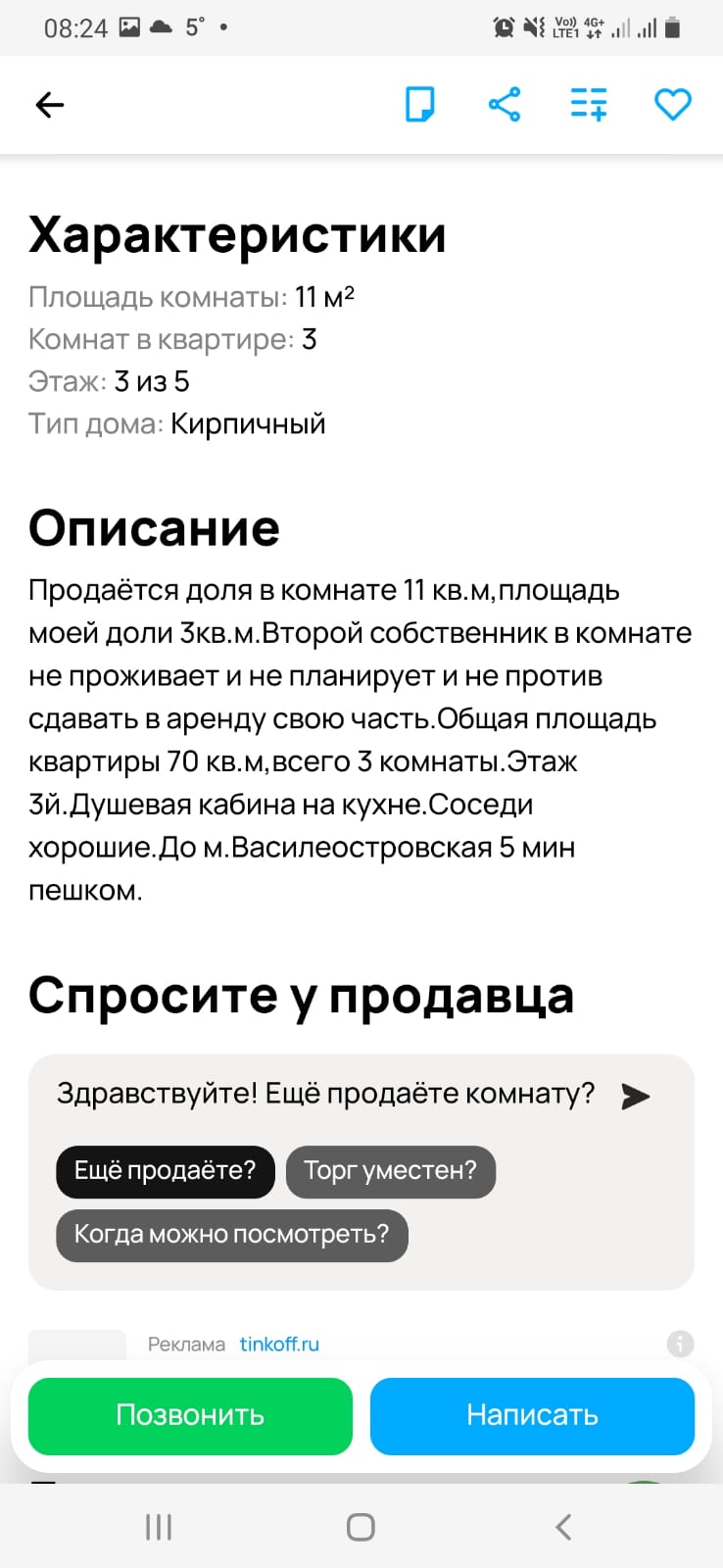
Task: Open the tinkoff.ru ad link
Action: coord(279,1345)
